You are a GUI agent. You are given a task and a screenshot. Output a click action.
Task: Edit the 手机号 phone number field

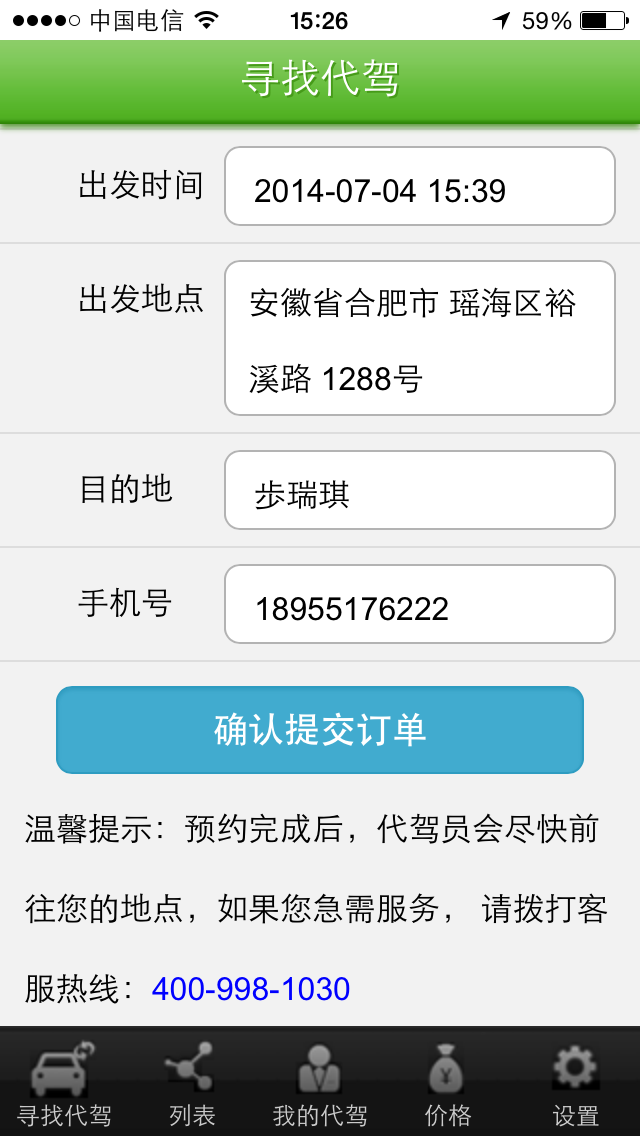(x=420, y=604)
